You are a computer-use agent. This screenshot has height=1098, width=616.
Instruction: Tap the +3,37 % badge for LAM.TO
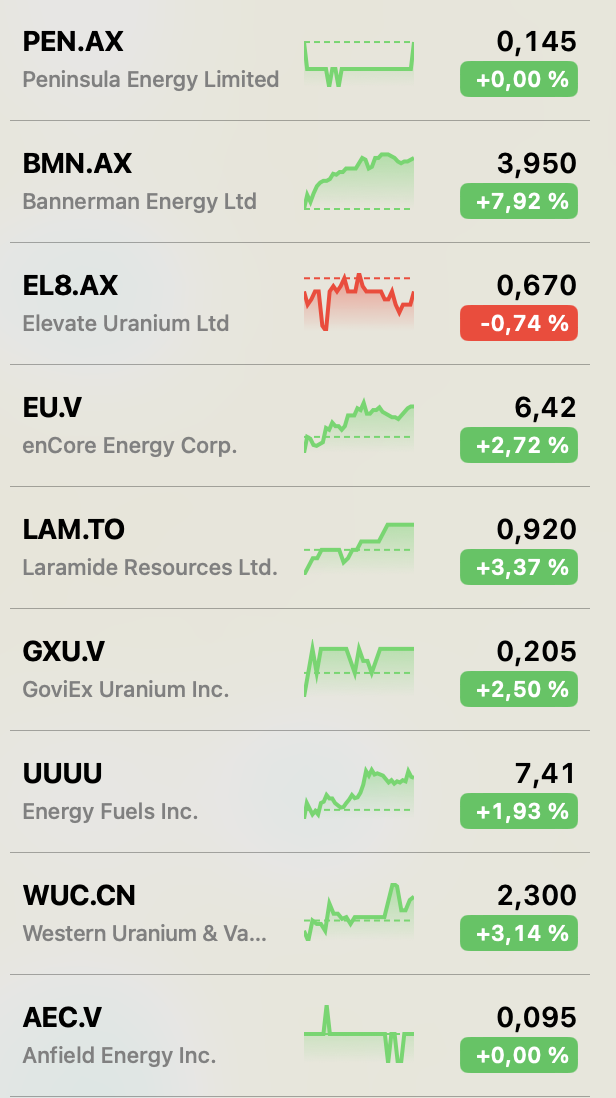pos(518,568)
